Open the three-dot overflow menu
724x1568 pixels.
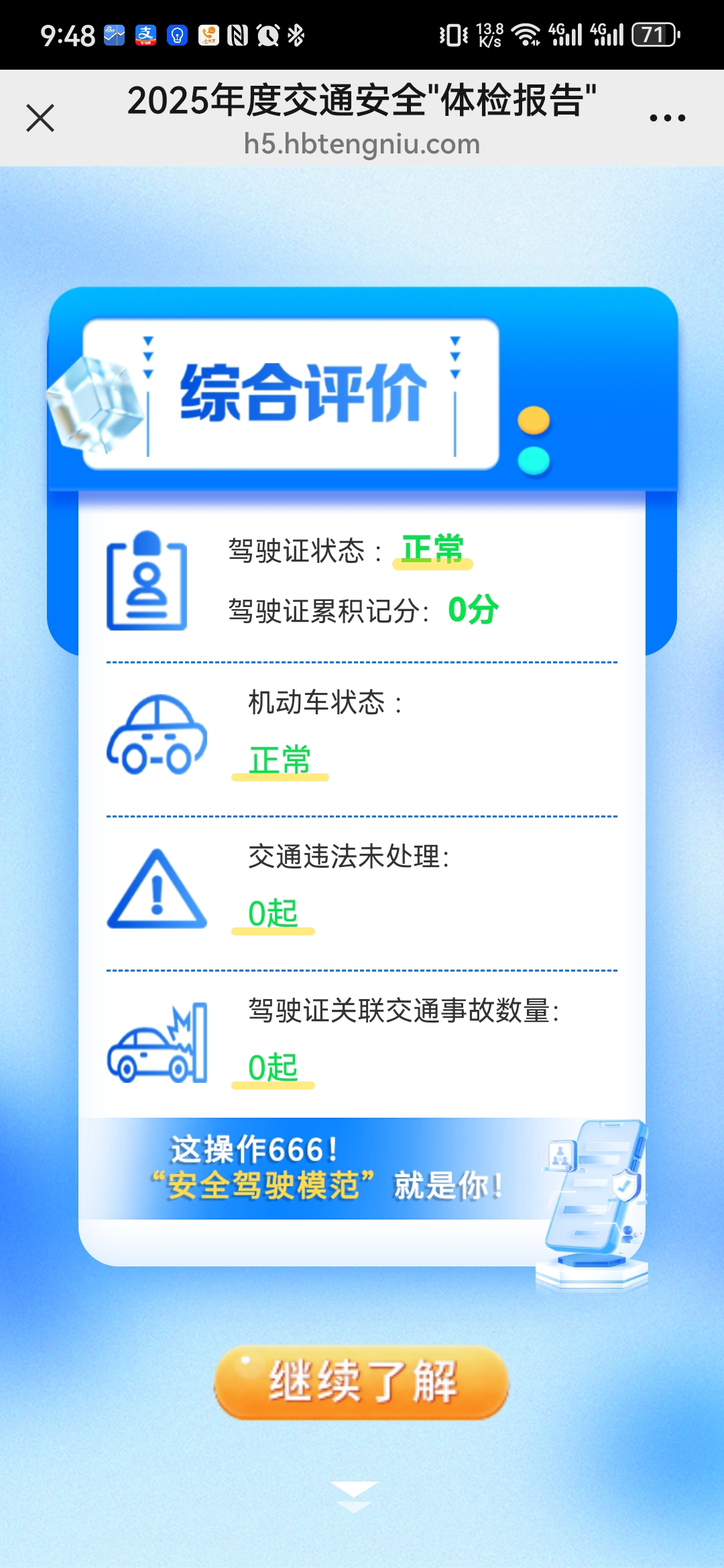pos(667,119)
